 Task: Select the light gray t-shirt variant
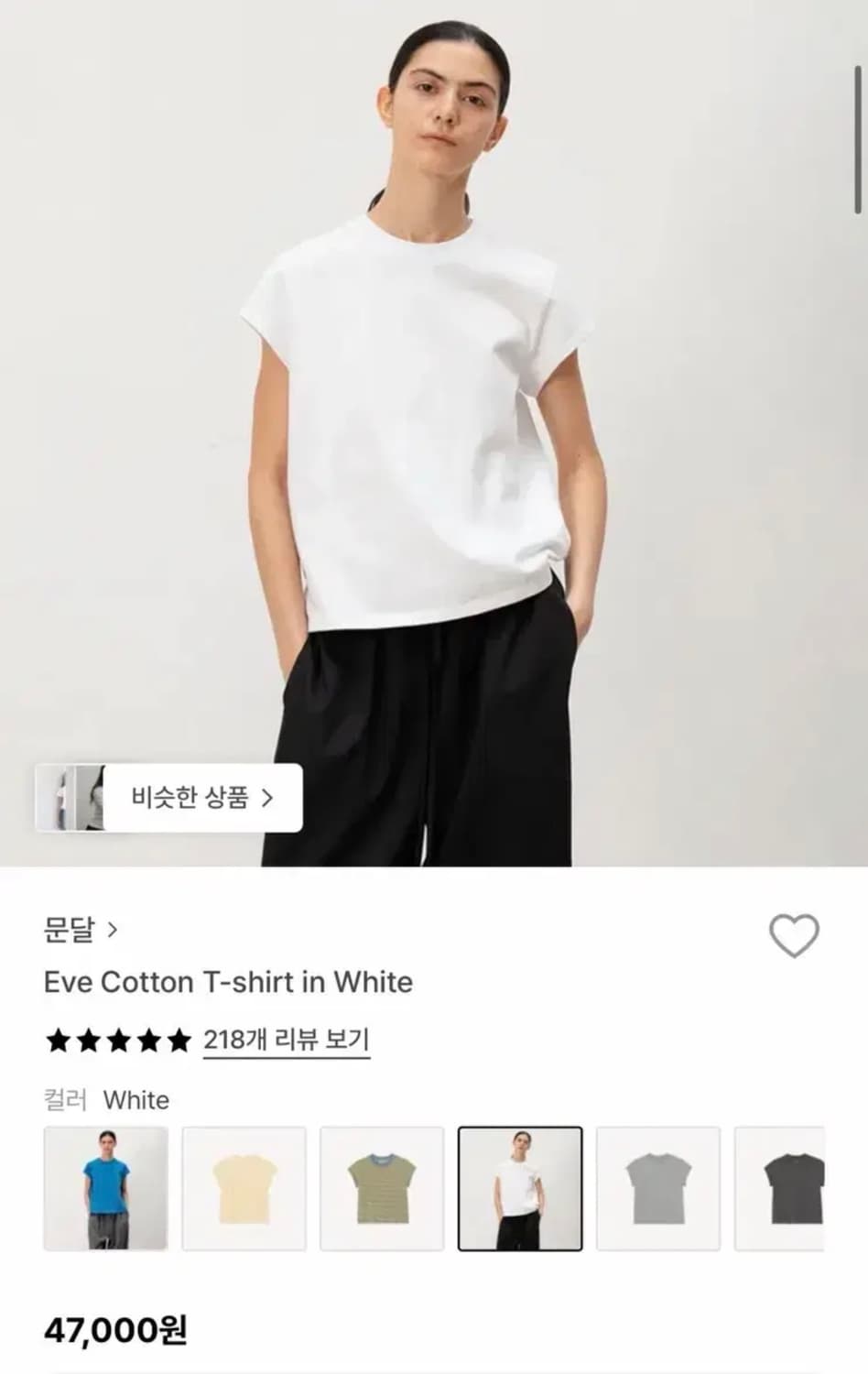tap(658, 1188)
